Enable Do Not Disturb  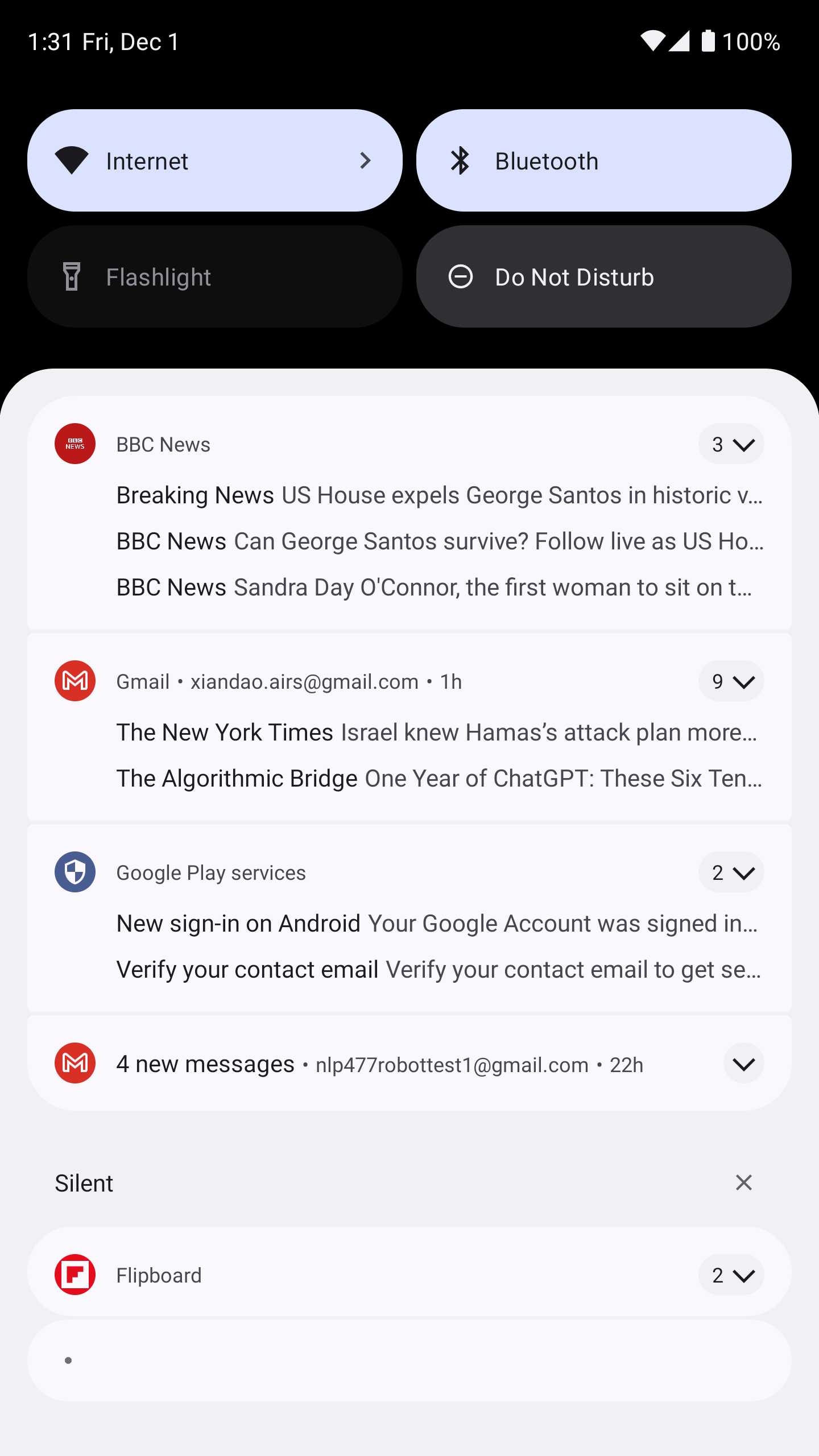(x=603, y=277)
